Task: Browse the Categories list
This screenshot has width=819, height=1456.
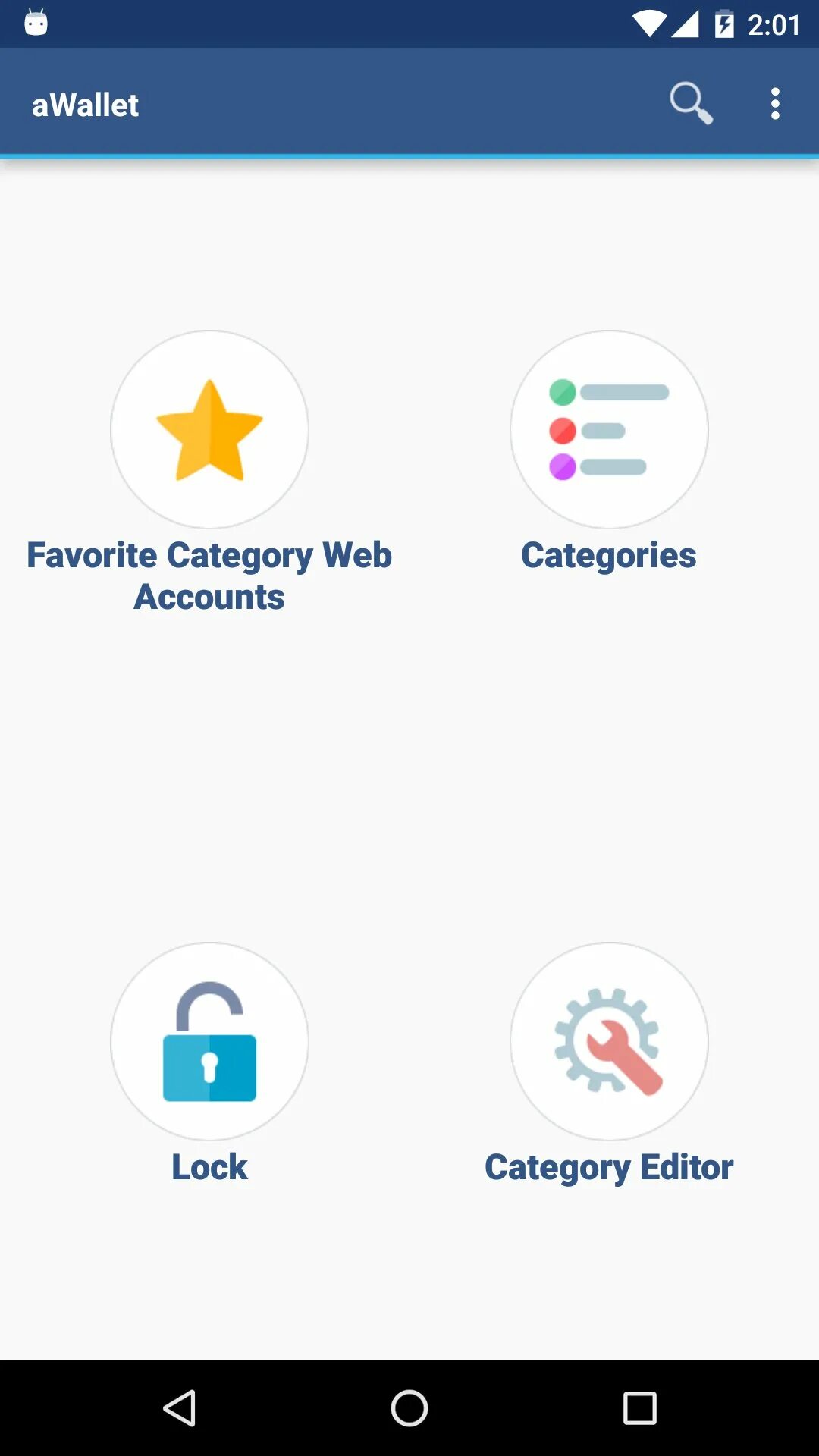Action: 609,430
